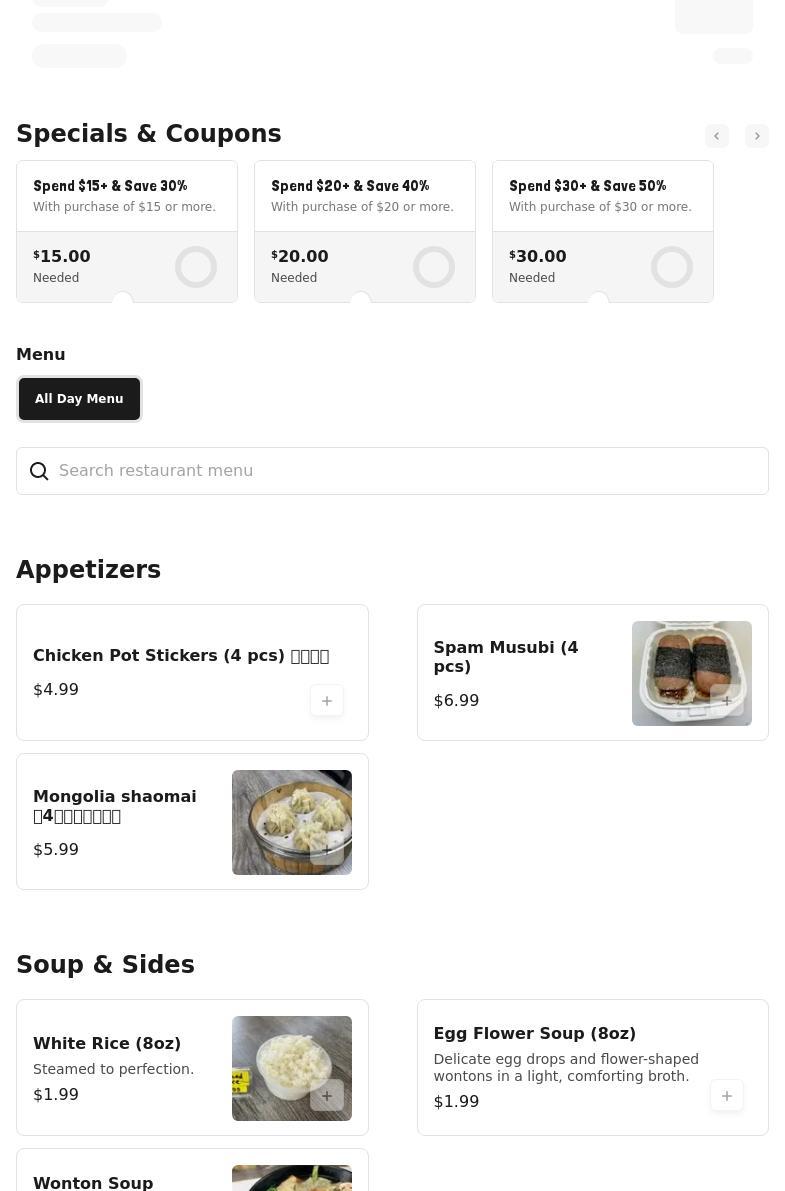The width and height of the screenshot is (785, 1191).
Task: Add Egg Flower Soup with the plus icon
Action: 727,1095
